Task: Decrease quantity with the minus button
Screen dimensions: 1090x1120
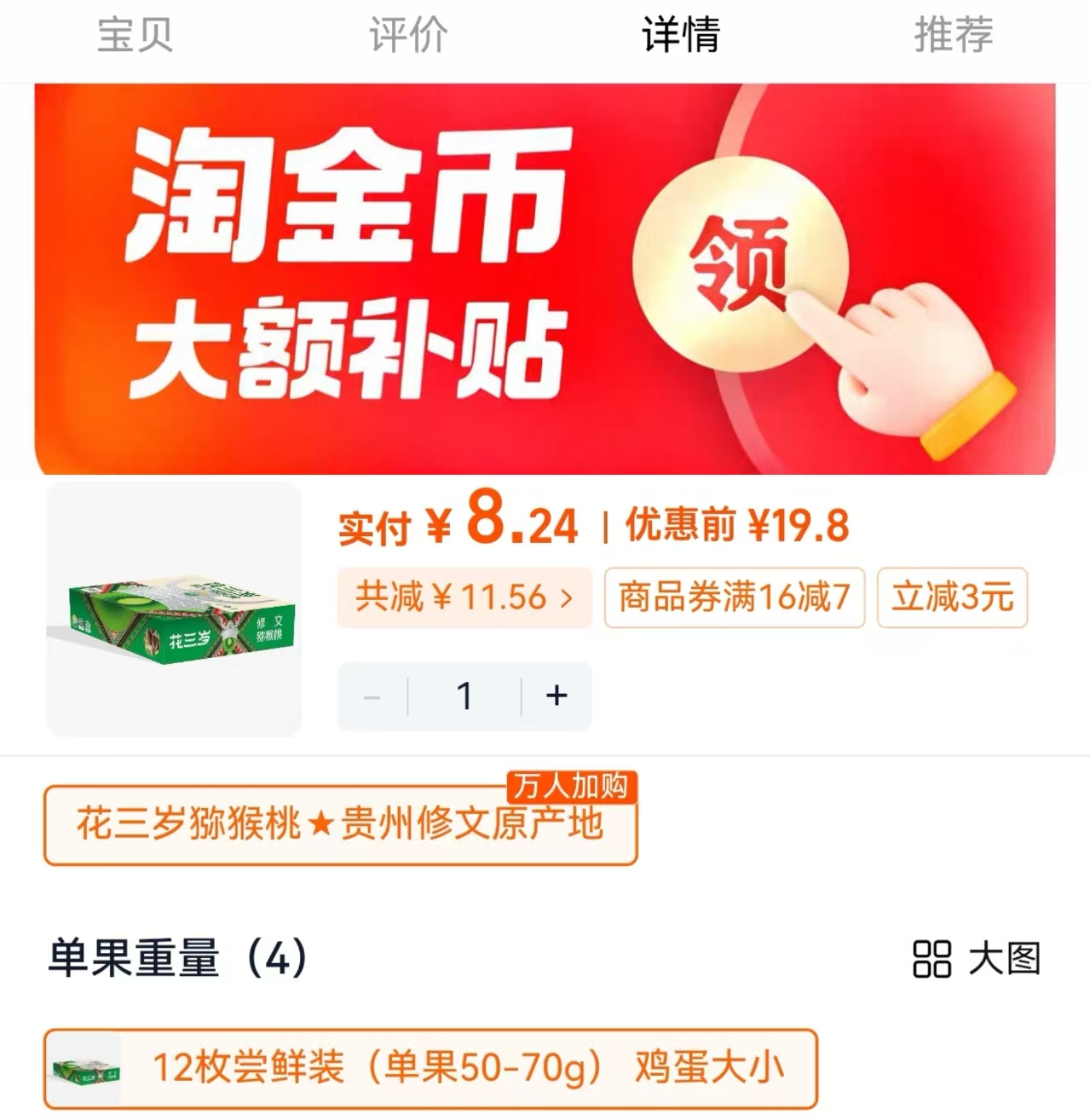Action: pos(372,696)
